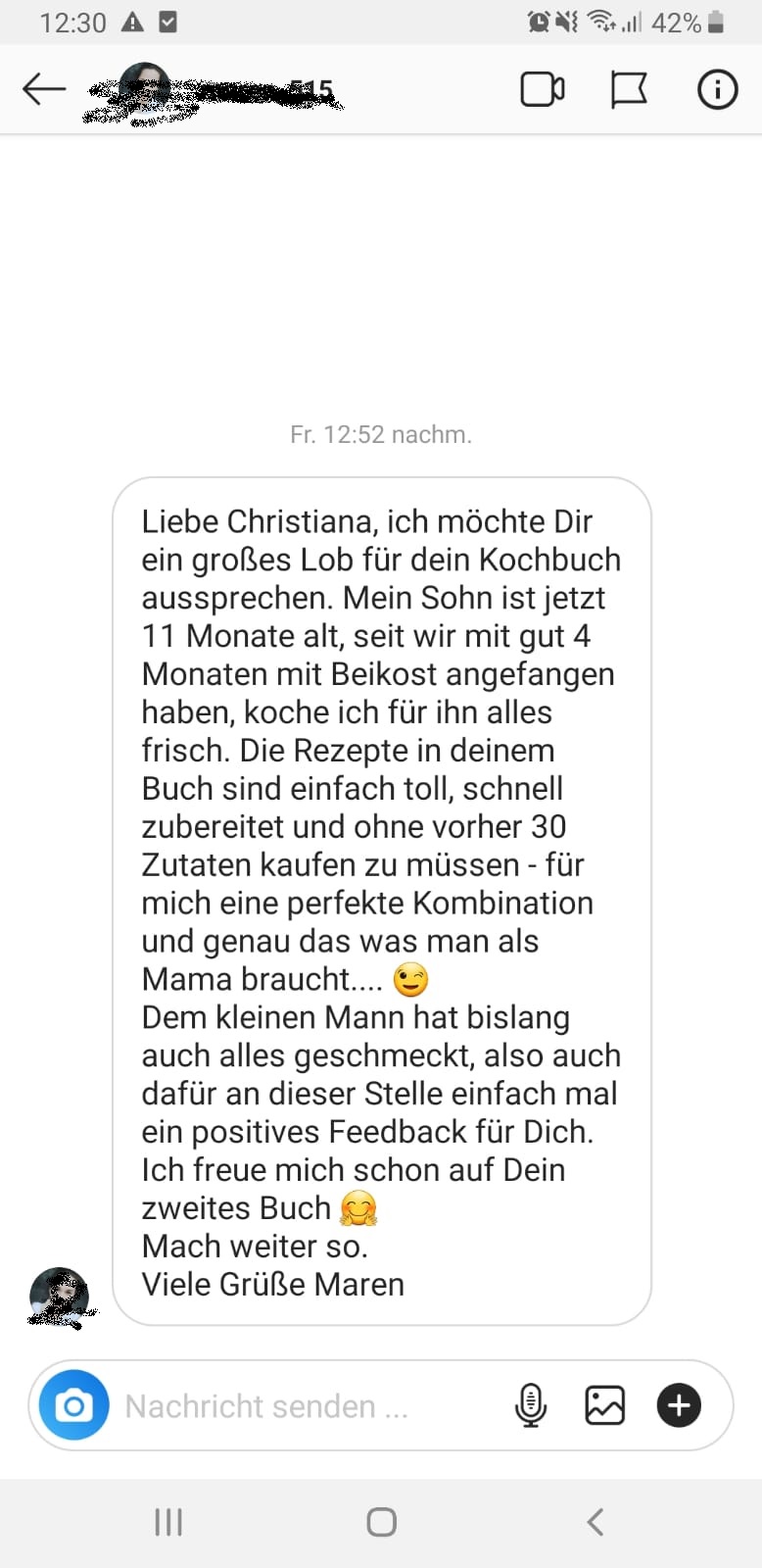Open recent apps from navigation bar
The width and height of the screenshot is (762, 1568).
(168, 1522)
